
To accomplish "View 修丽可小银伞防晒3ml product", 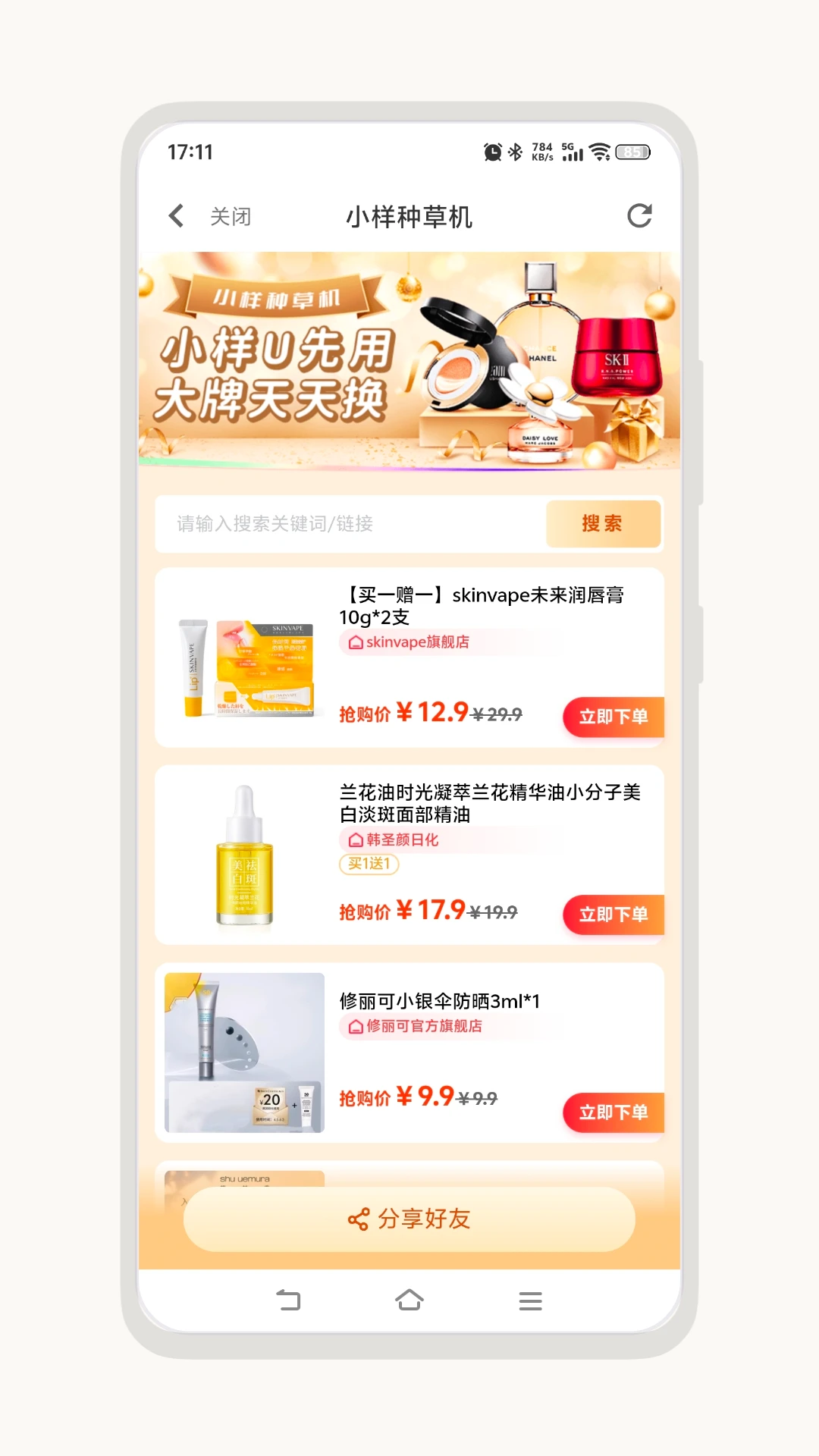I will point(439,1001).
